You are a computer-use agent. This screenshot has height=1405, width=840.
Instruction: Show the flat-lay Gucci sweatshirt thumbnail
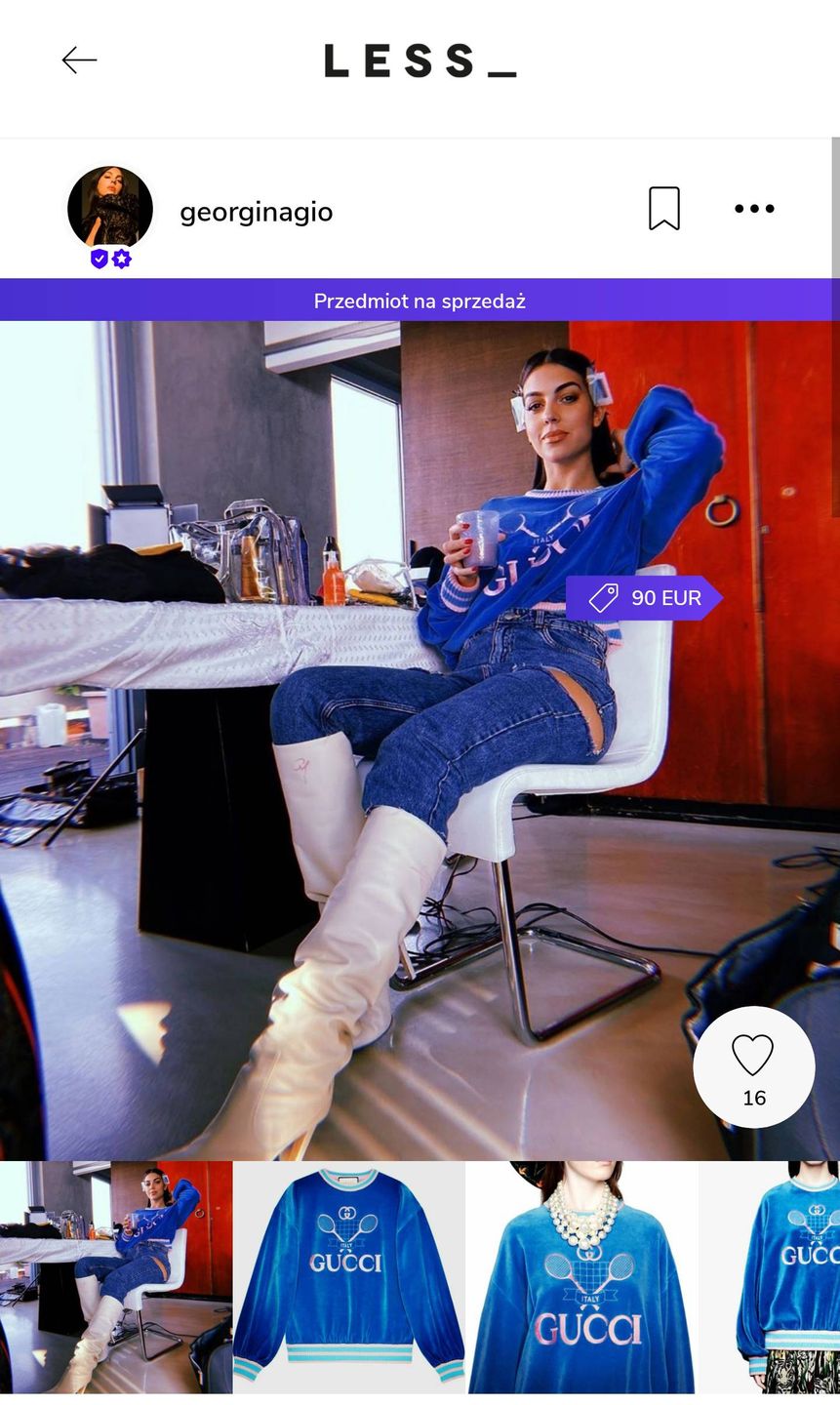point(348,1278)
